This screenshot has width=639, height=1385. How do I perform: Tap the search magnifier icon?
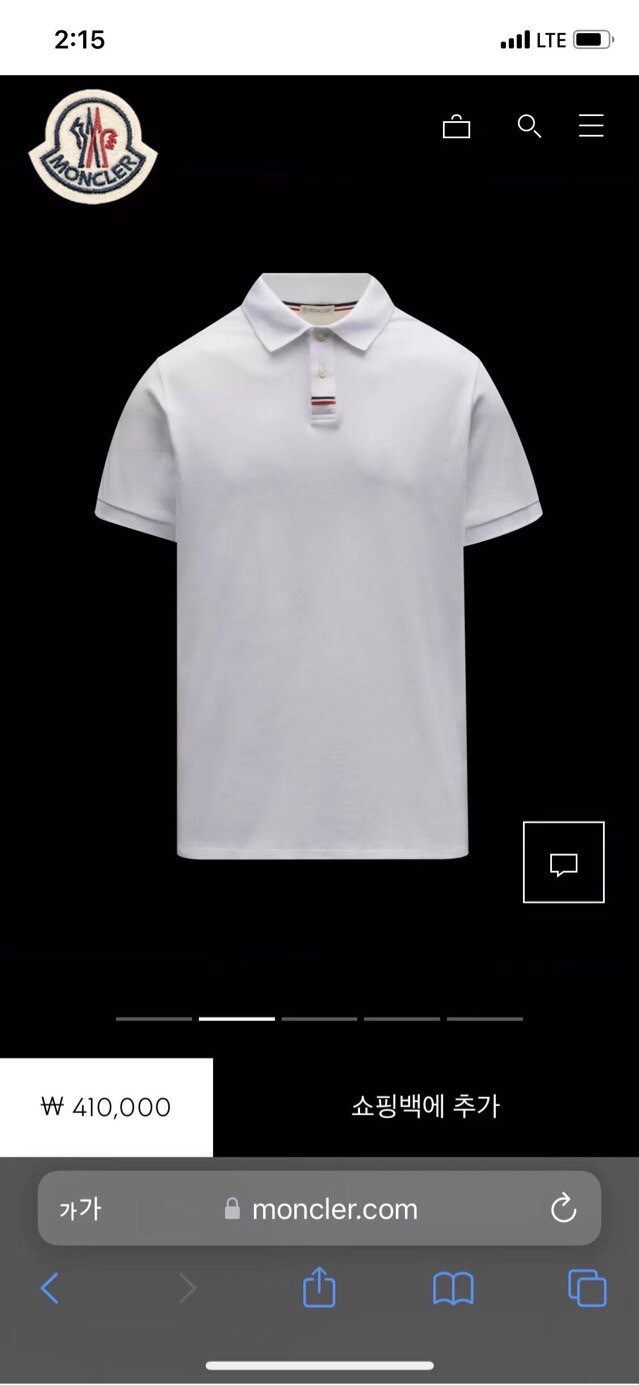(x=529, y=126)
